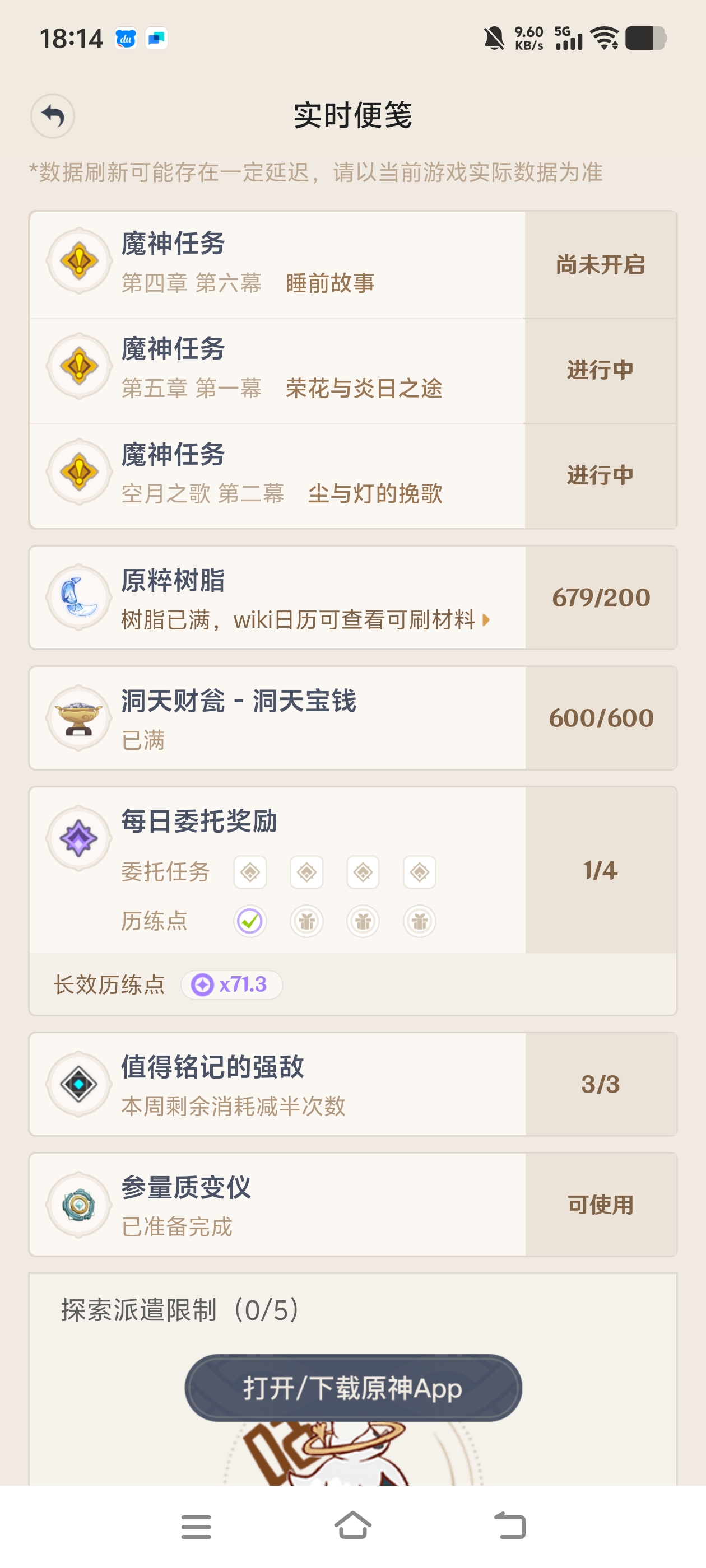Click the 679/200 resin count display
Screen dimensions: 706x1568
tap(601, 598)
